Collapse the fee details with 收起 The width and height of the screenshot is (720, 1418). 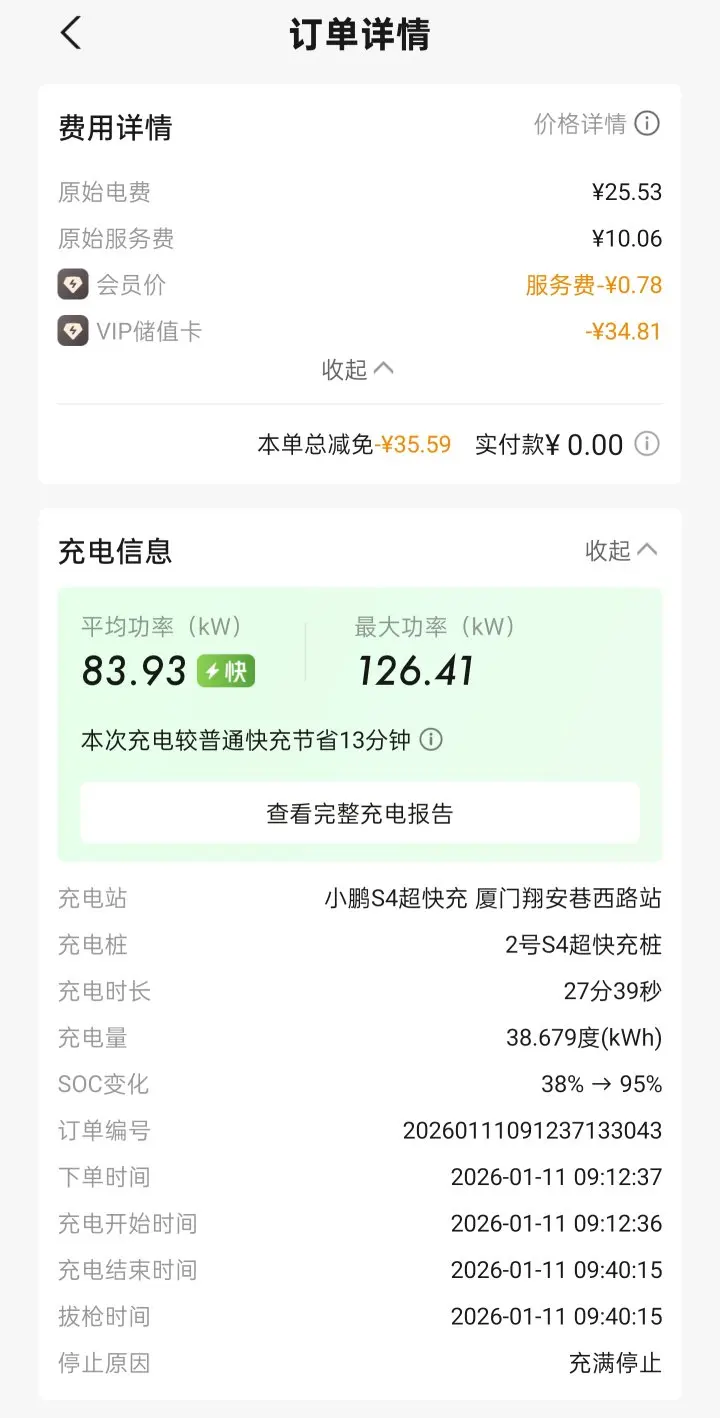[358, 369]
